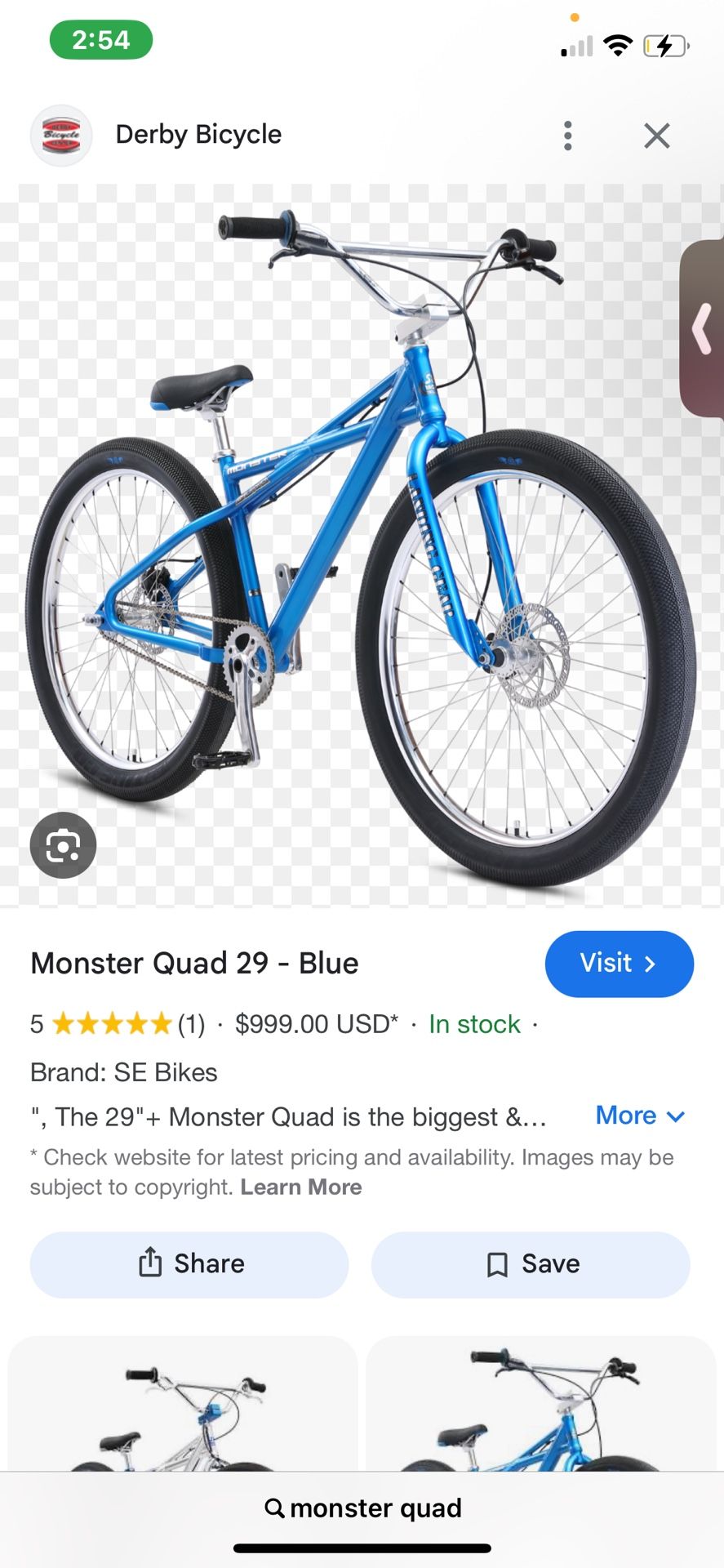
Task: Share this bike image
Action: 189,1264
